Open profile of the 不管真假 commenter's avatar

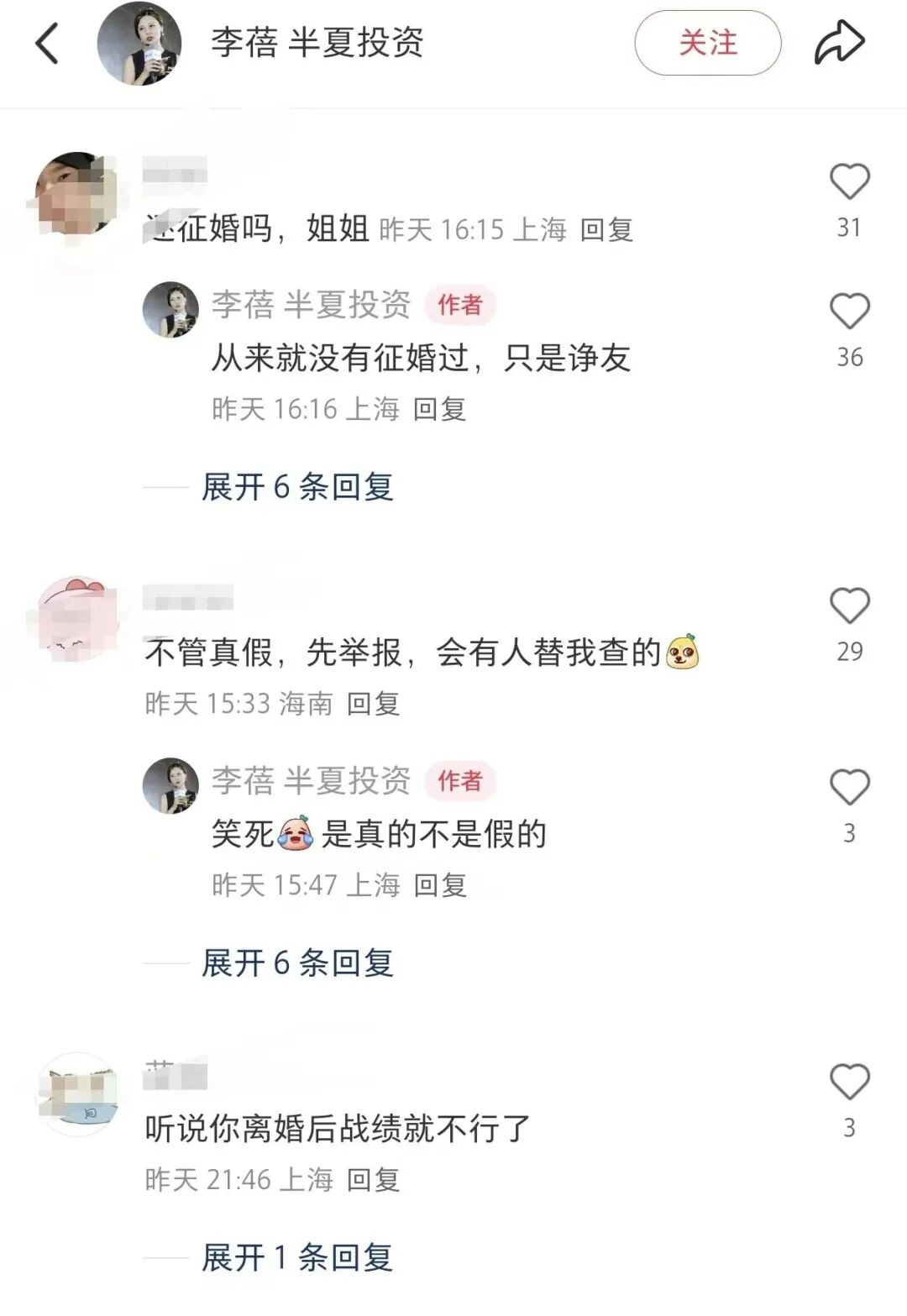pos(77,618)
